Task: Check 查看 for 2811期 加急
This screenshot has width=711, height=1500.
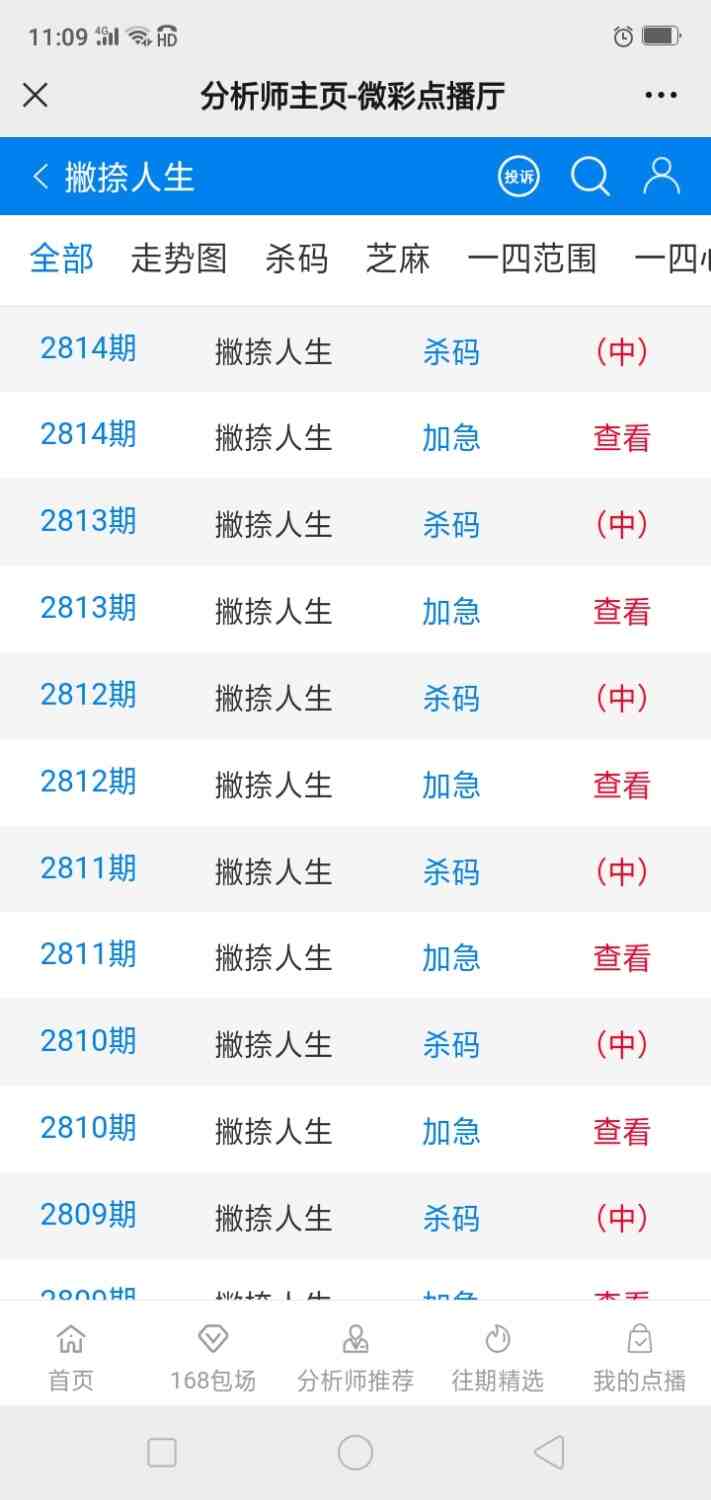Action: click(621, 958)
